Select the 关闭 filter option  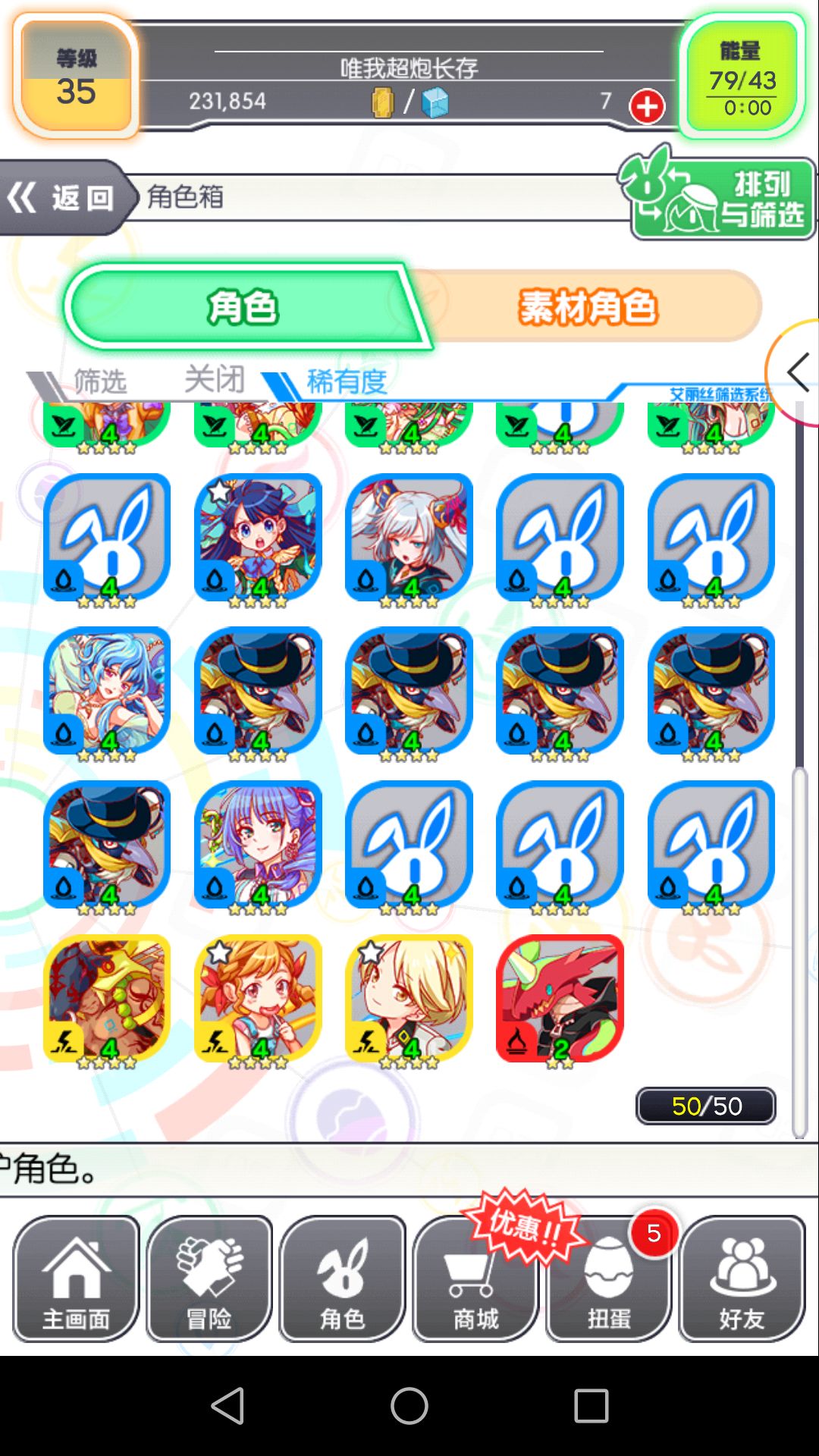click(215, 378)
